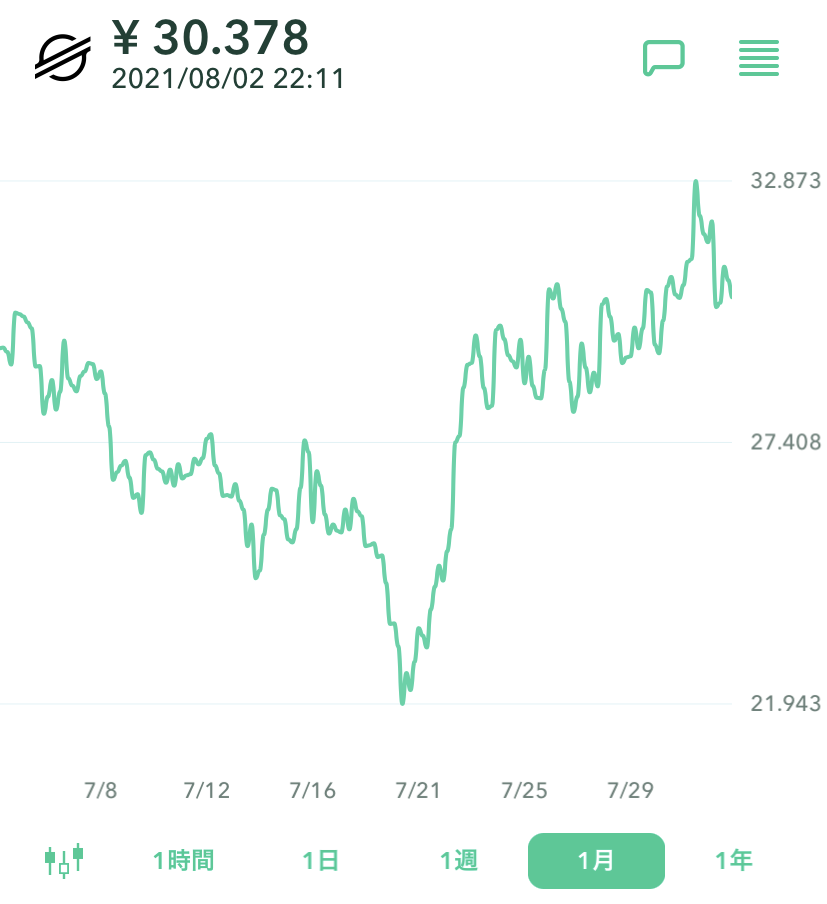Switch to candlestick chart view
This screenshot has height=904, width=827.
(x=65, y=860)
